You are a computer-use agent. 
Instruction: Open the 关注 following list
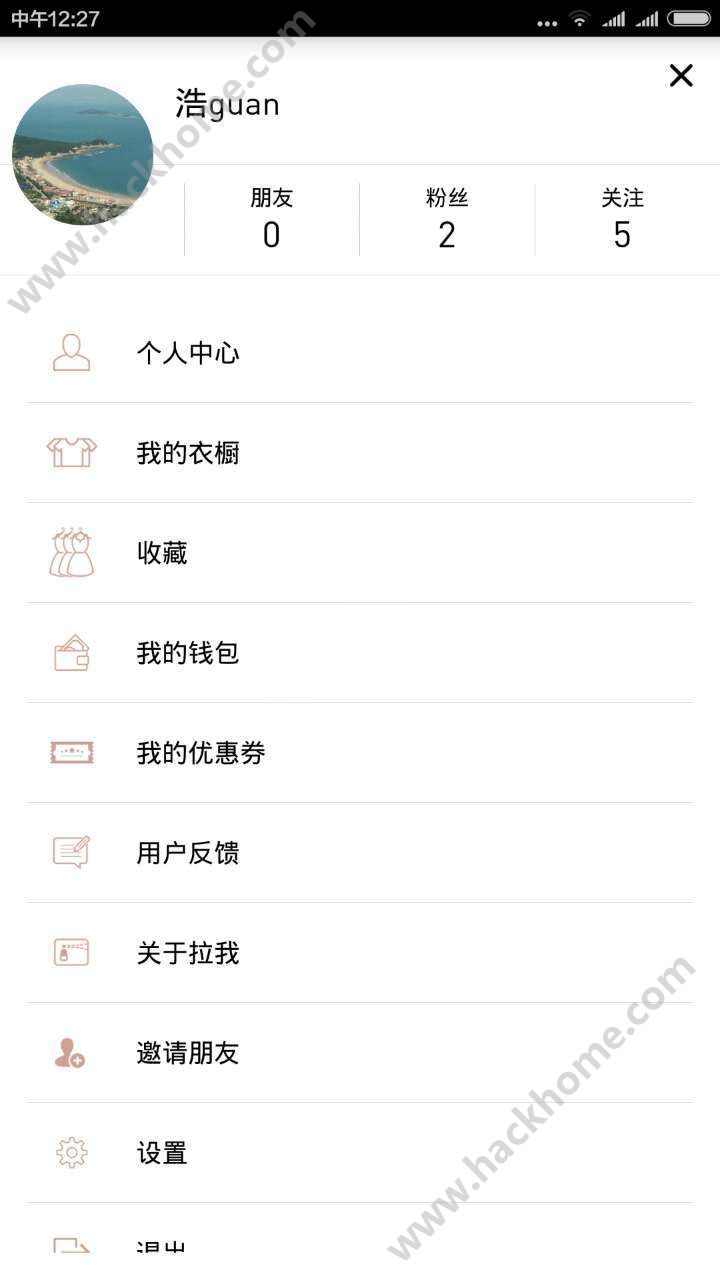622,219
